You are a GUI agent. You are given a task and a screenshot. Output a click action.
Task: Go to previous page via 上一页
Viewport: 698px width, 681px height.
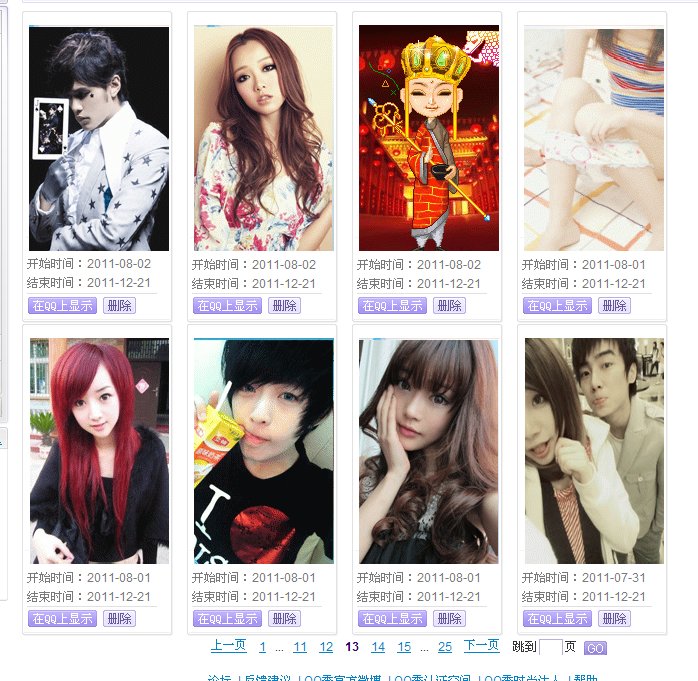point(228,647)
